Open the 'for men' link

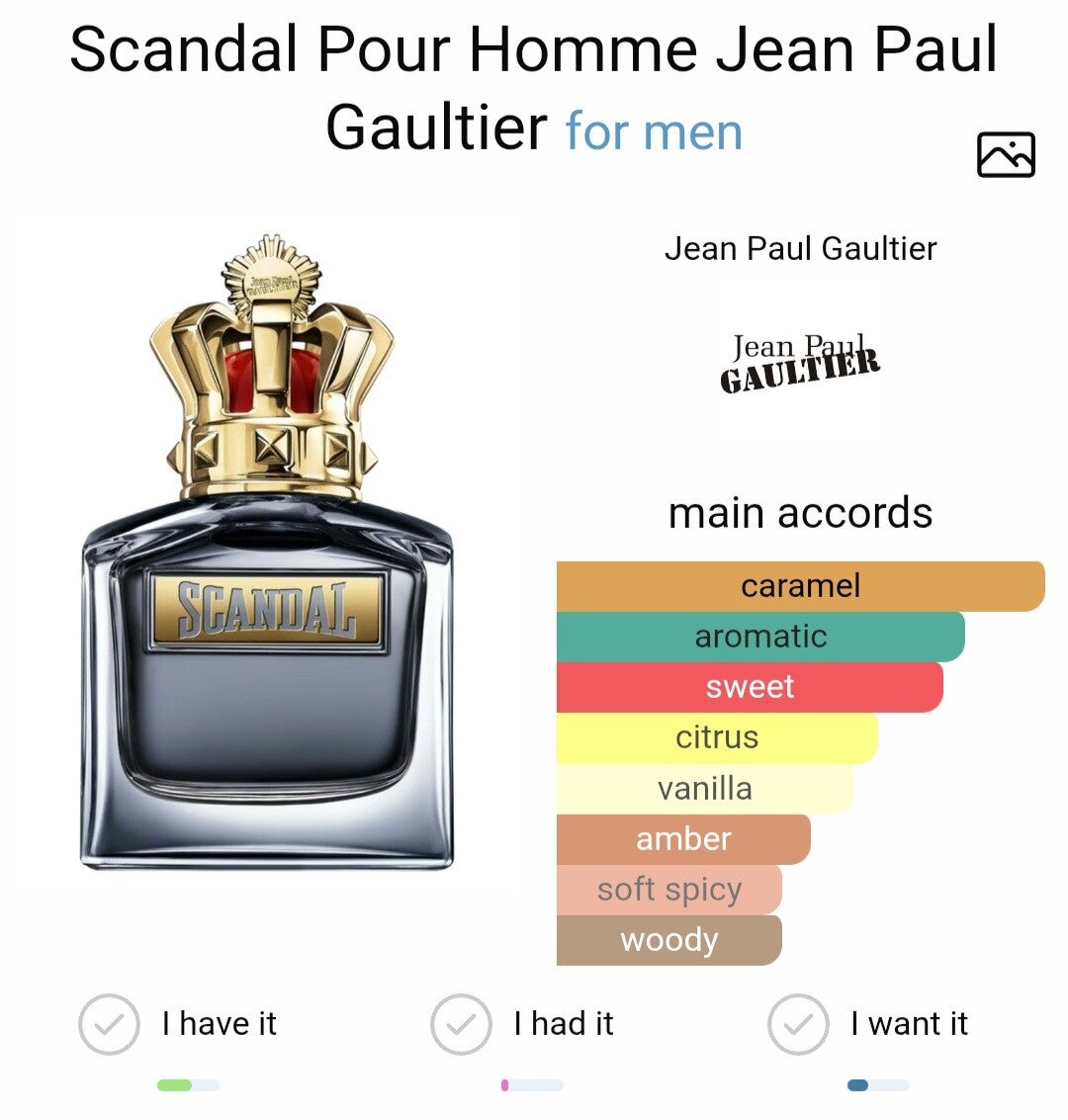[654, 131]
